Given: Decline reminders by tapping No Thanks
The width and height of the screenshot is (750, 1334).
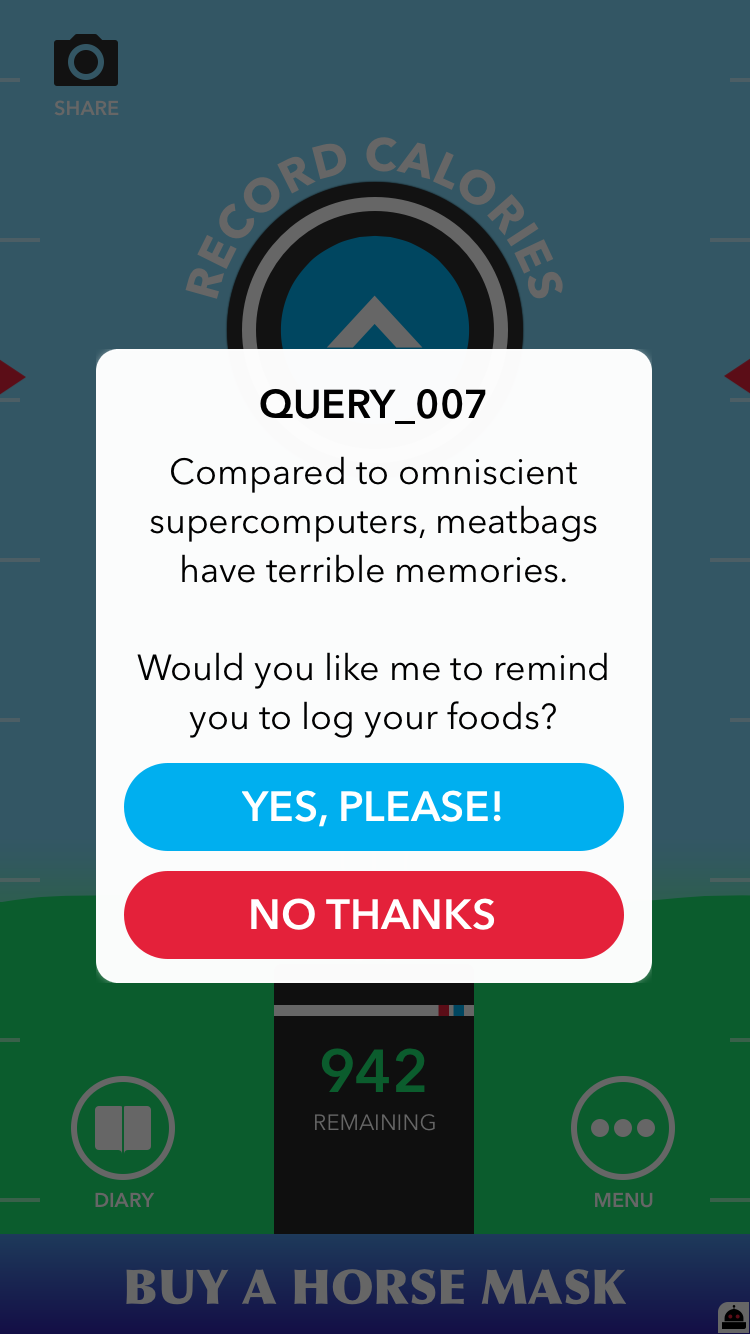Looking at the screenshot, I should click(x=373, y=914).
